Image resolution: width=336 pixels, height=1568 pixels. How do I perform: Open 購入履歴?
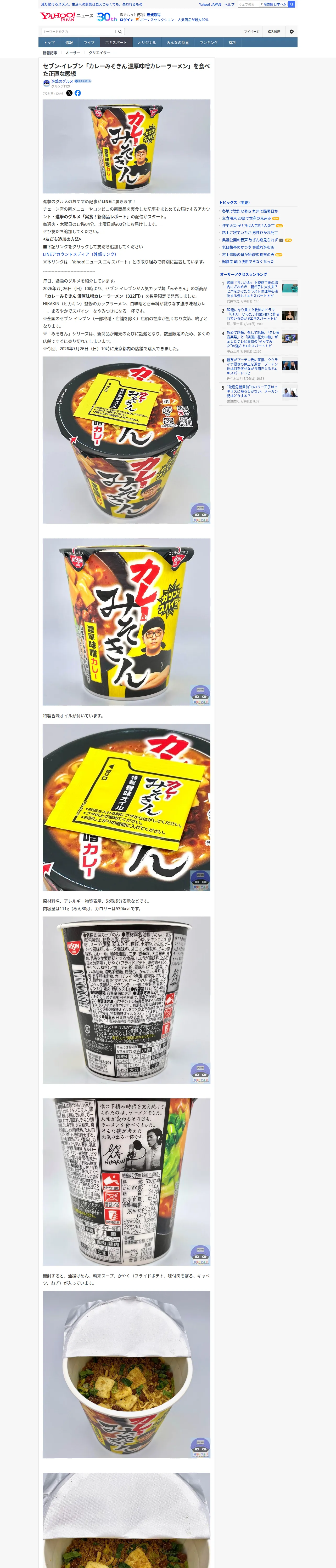tap(274, 32)
